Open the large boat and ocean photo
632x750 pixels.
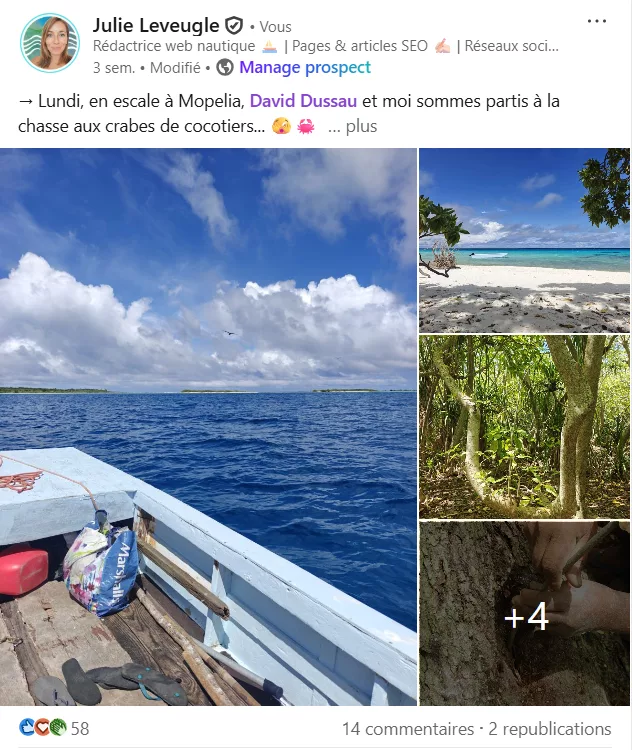[x=208, y=427]
